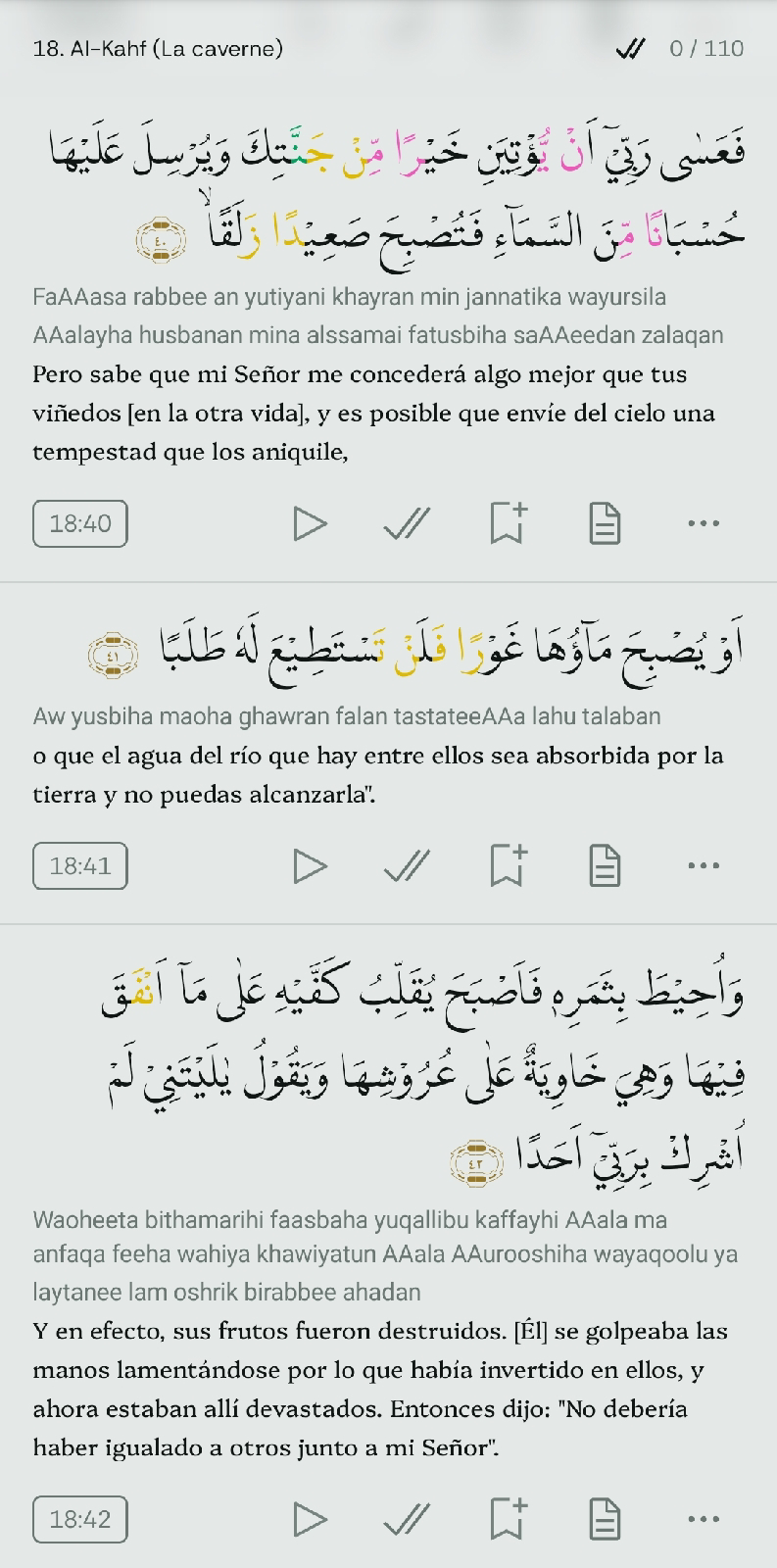
Task: Tap the 18:41 verse number button
Action: (80, 866)
